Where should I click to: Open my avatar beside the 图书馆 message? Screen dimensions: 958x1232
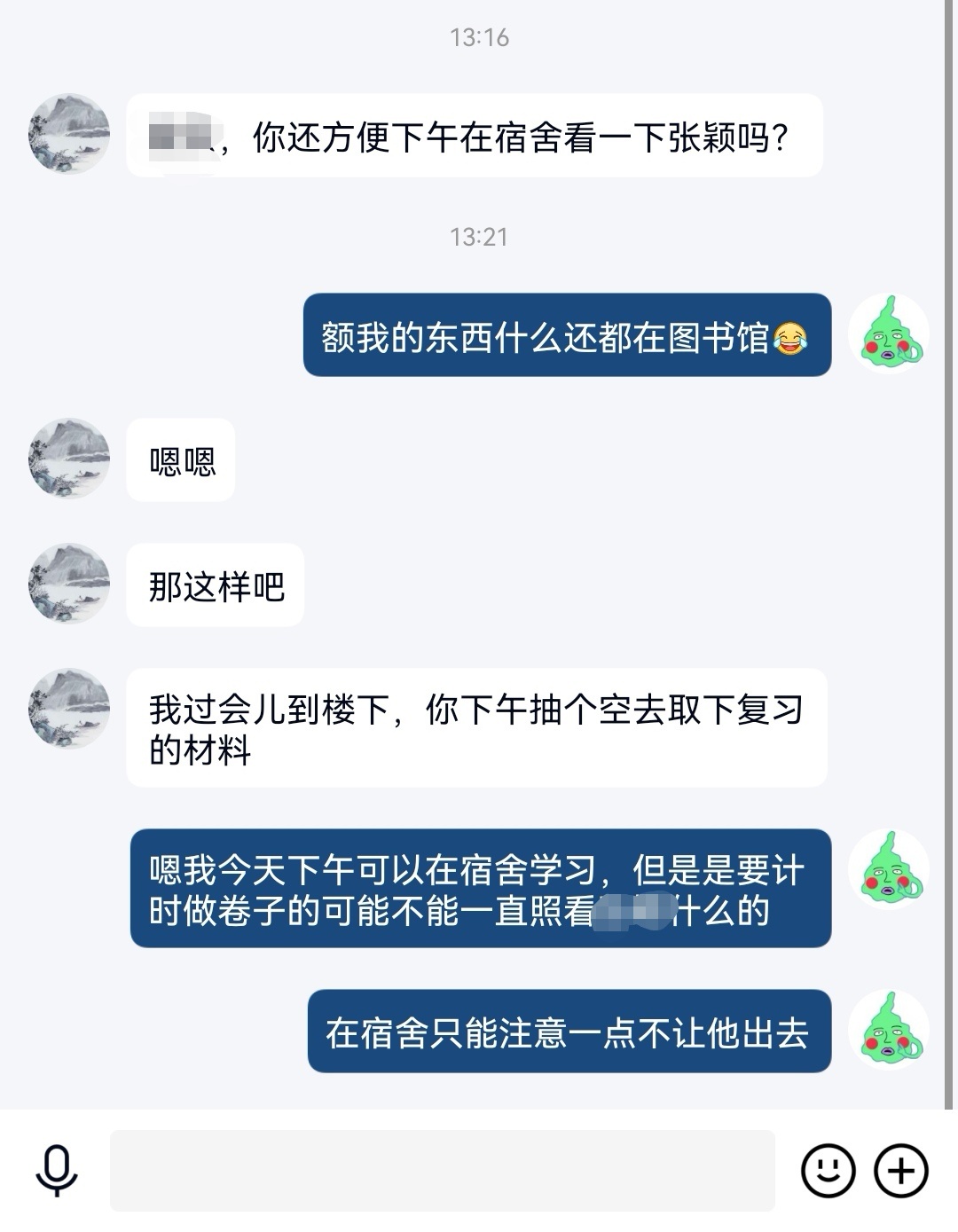(888, 334)
